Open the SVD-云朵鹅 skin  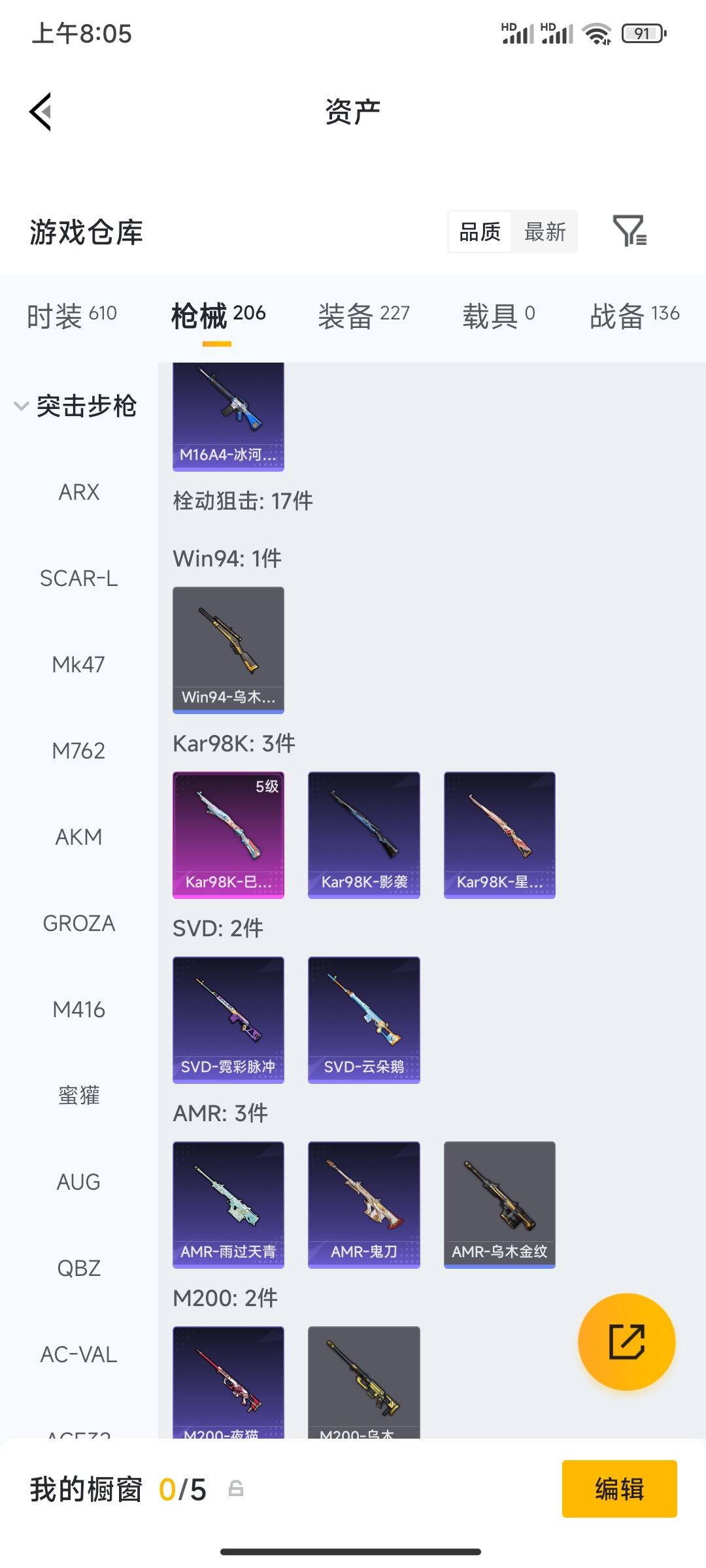click(364, 1020)
